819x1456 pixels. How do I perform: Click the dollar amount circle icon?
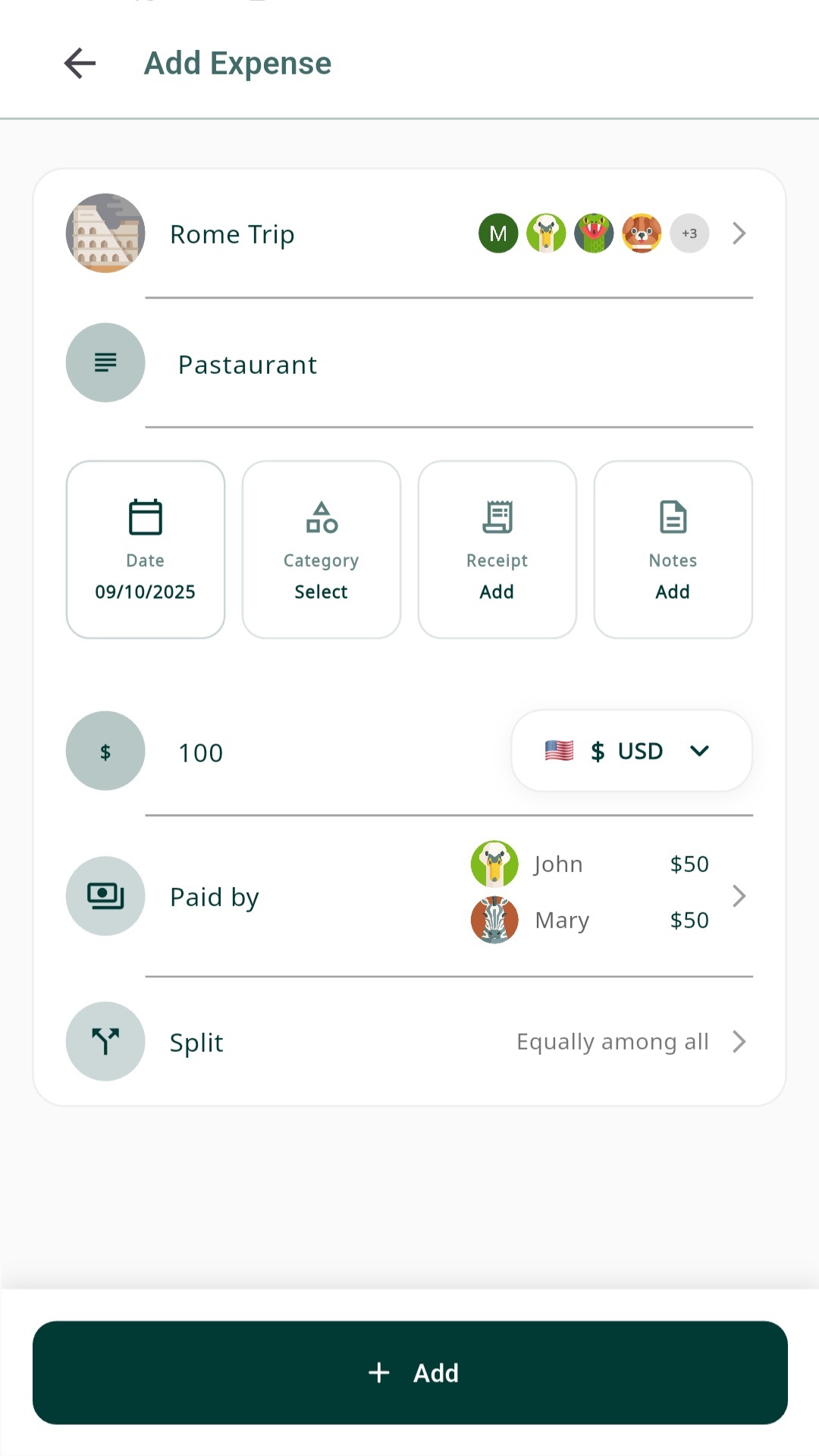tap(105, 751)
